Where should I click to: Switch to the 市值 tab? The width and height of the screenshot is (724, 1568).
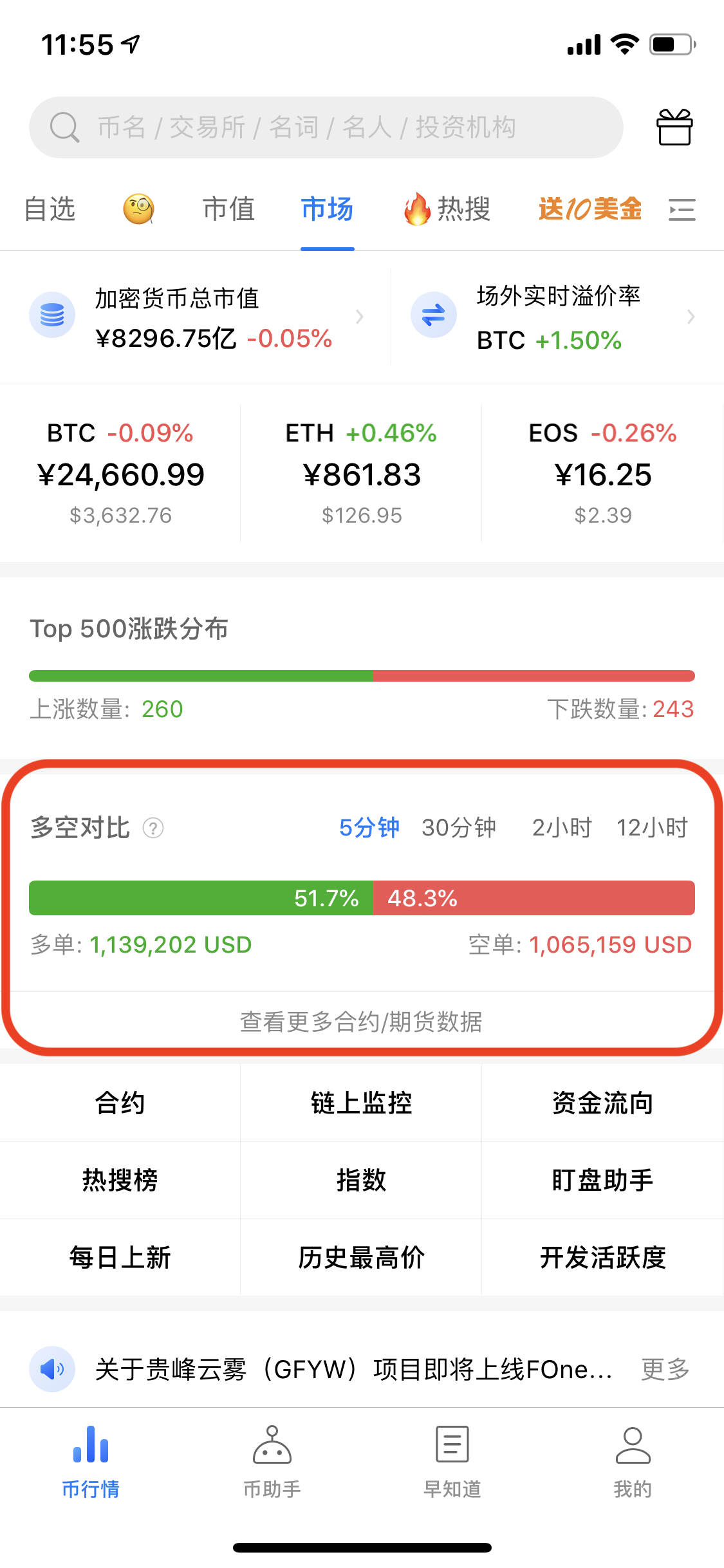click(x=228, y=209)
